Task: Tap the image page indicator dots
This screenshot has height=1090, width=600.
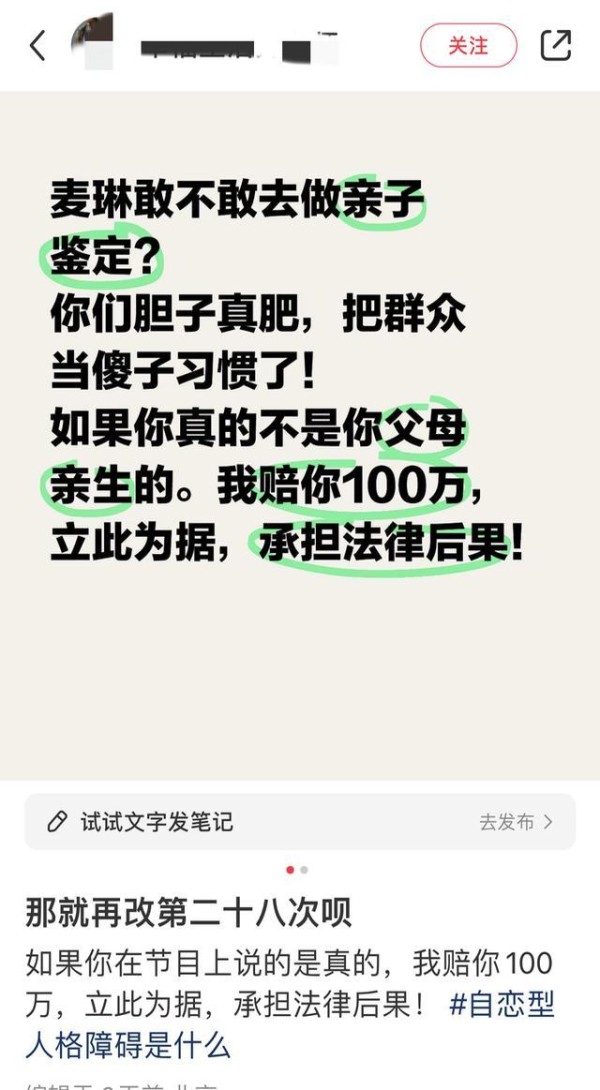Action: pyautogui.click(x=297, y=870)
